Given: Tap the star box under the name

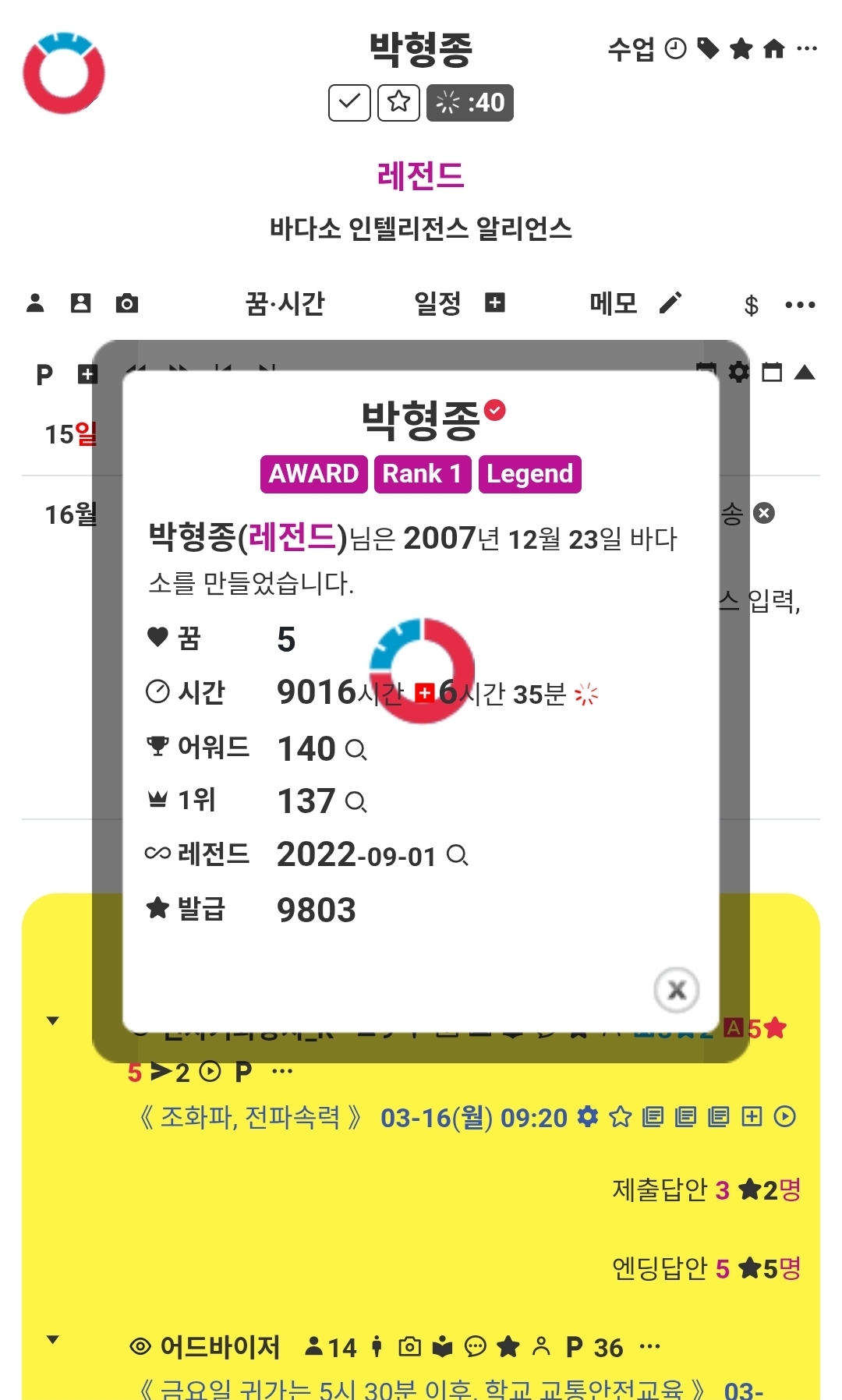Looking at the screenshot, I should [398, 102].
